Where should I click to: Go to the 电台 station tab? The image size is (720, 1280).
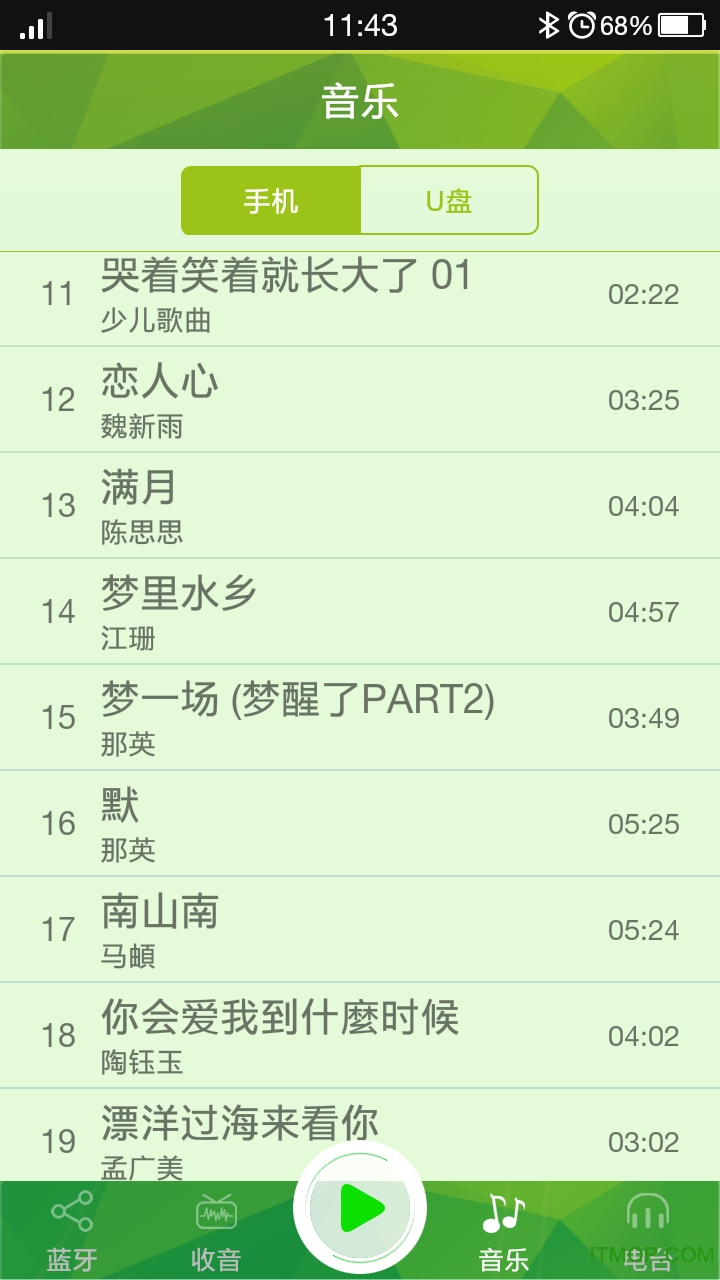click(x=647, y=1230)
